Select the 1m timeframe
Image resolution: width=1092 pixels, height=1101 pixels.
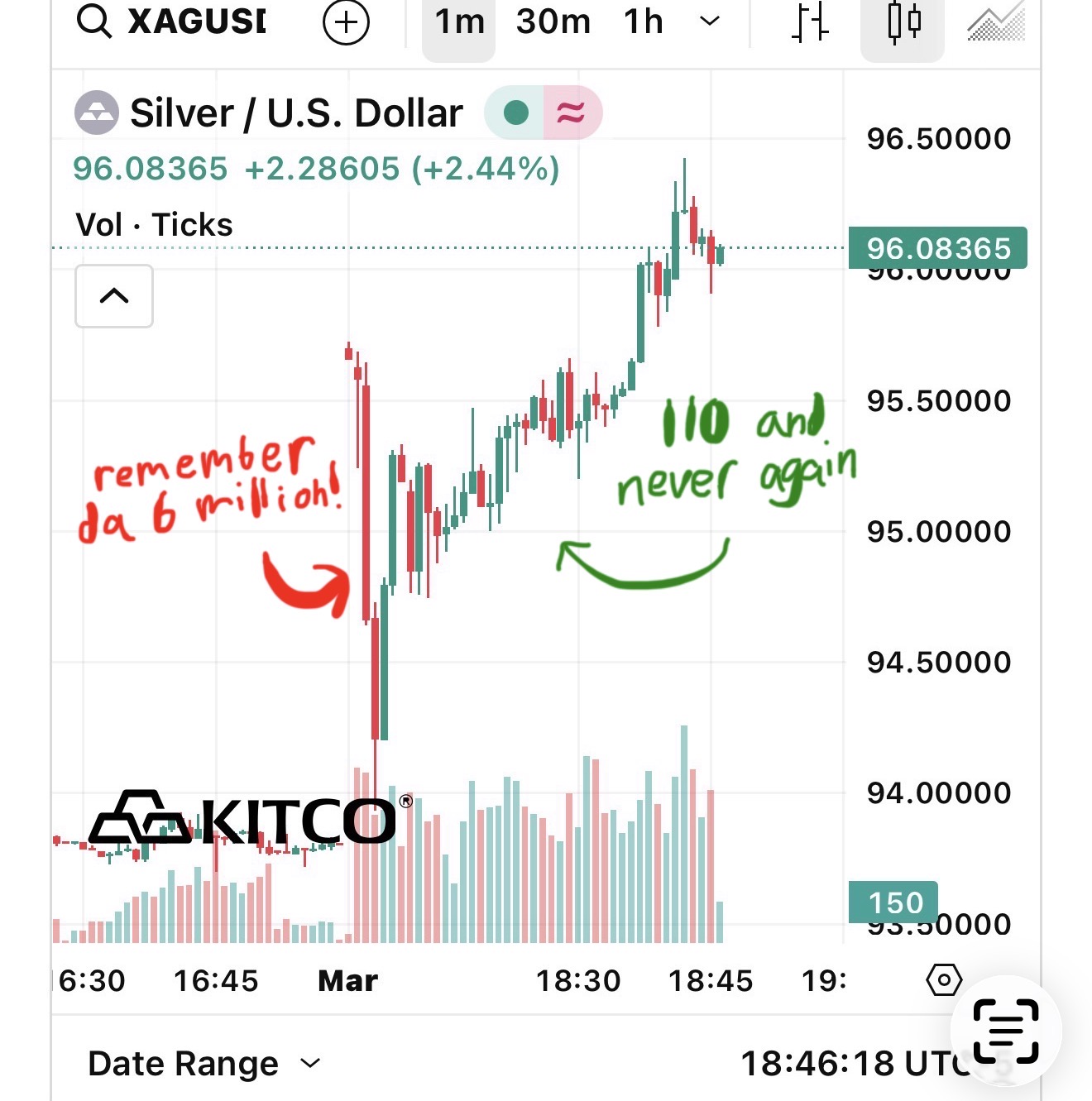click(459, 22)
